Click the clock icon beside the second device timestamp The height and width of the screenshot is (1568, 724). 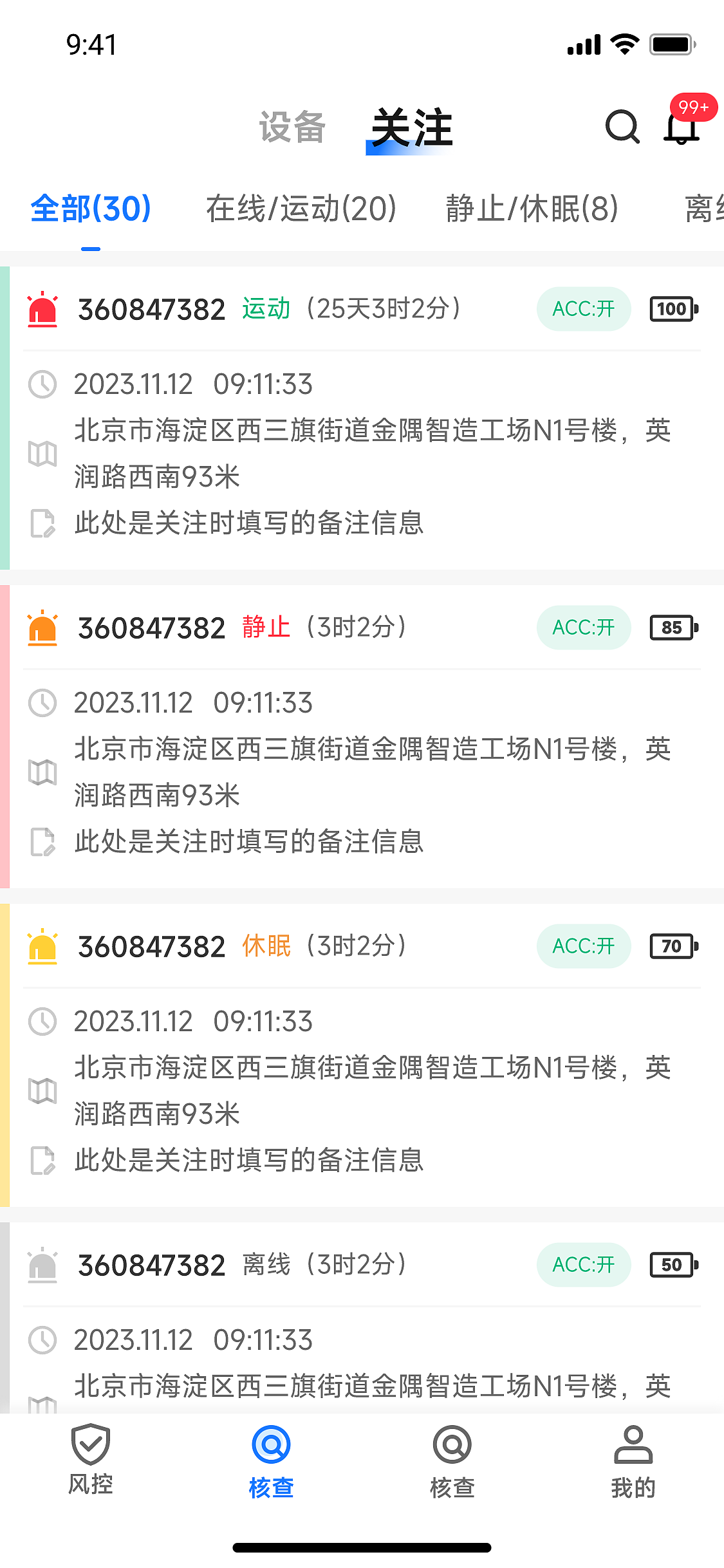click(42, 704)
